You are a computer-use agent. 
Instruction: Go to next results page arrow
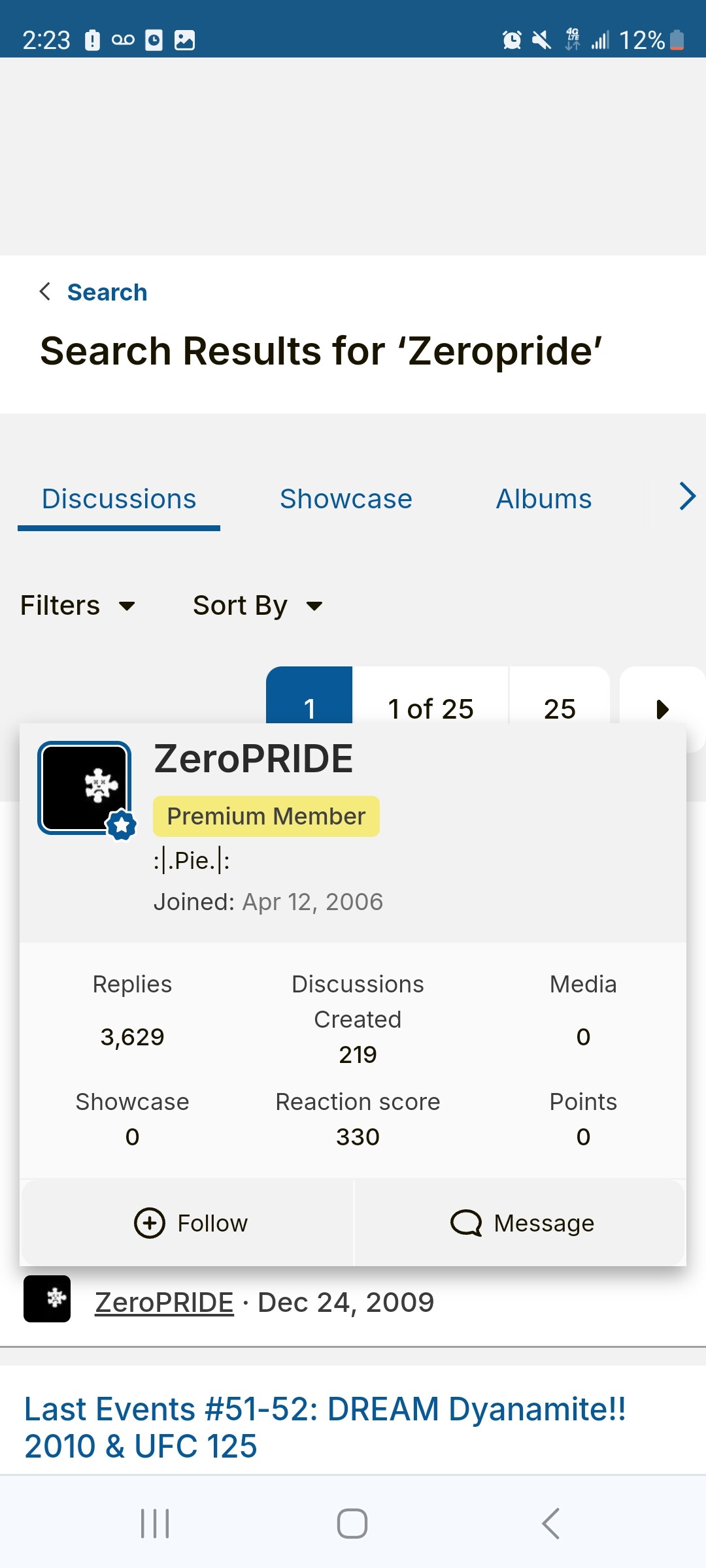click(x=662, y=708)
